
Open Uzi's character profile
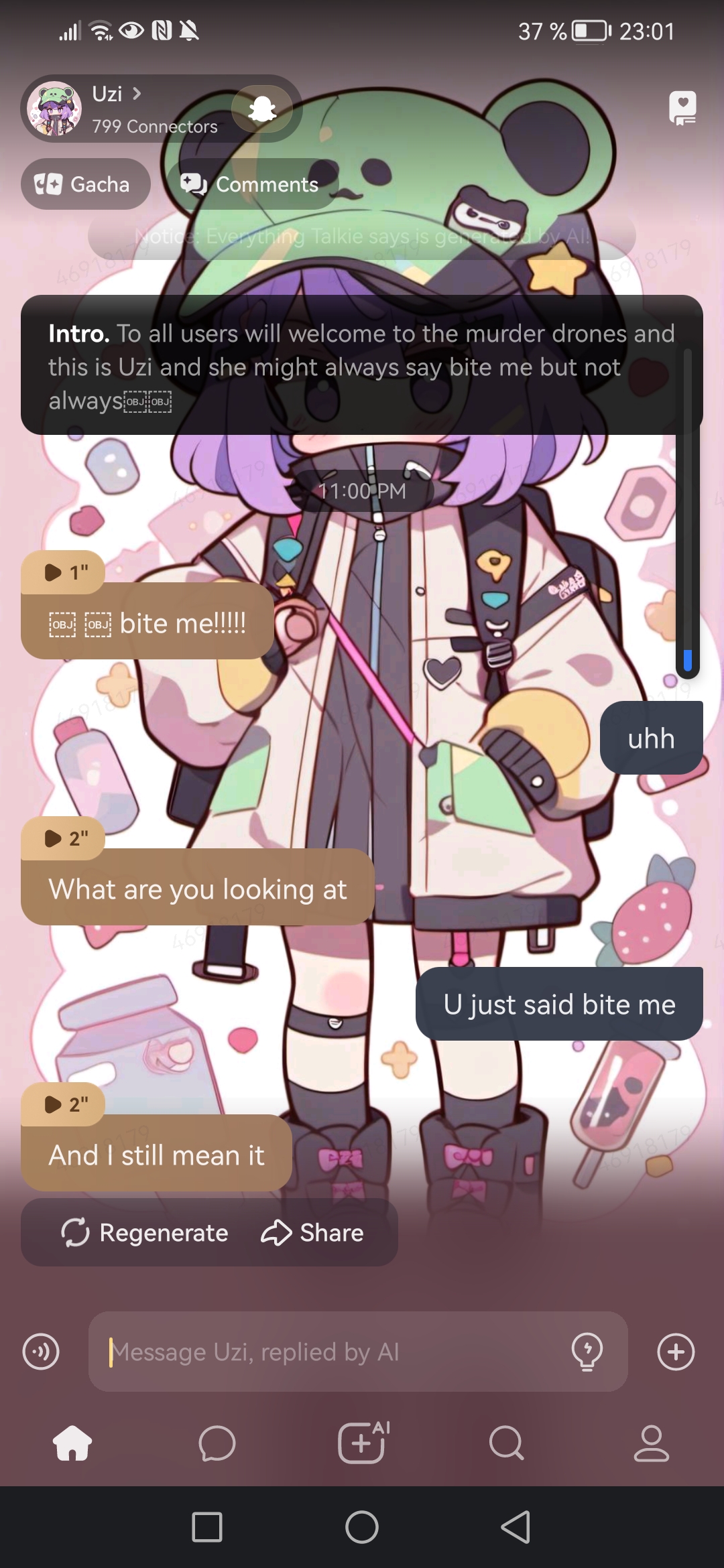click(114, 107)
